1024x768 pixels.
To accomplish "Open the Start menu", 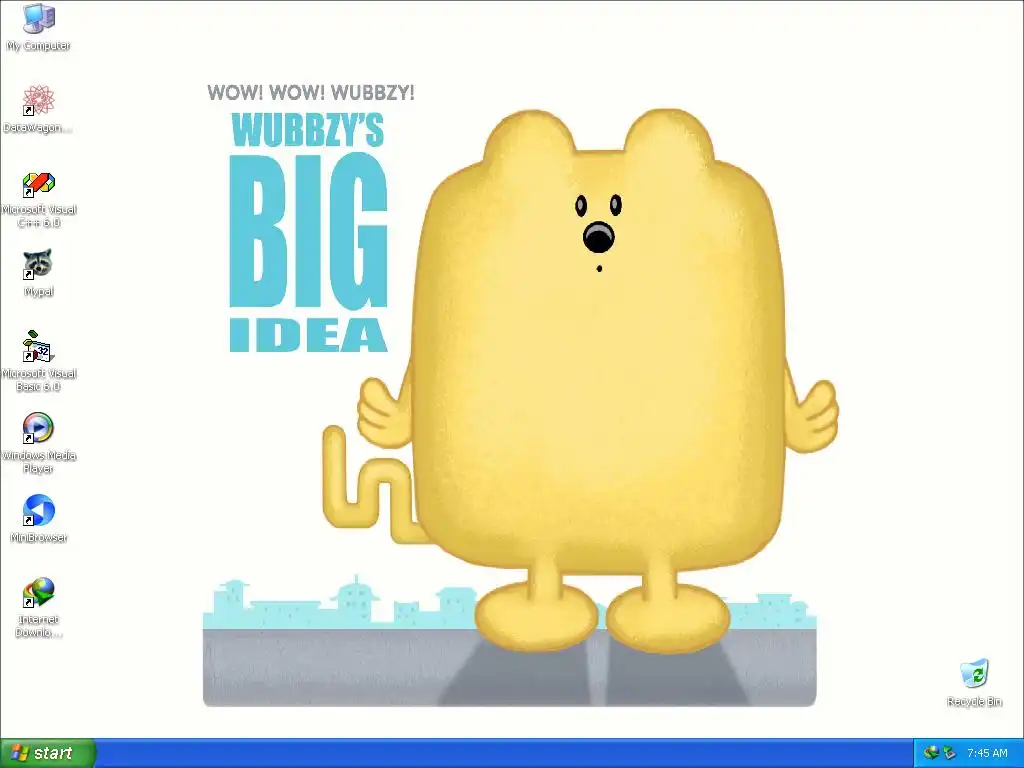I will click(47, 753).
